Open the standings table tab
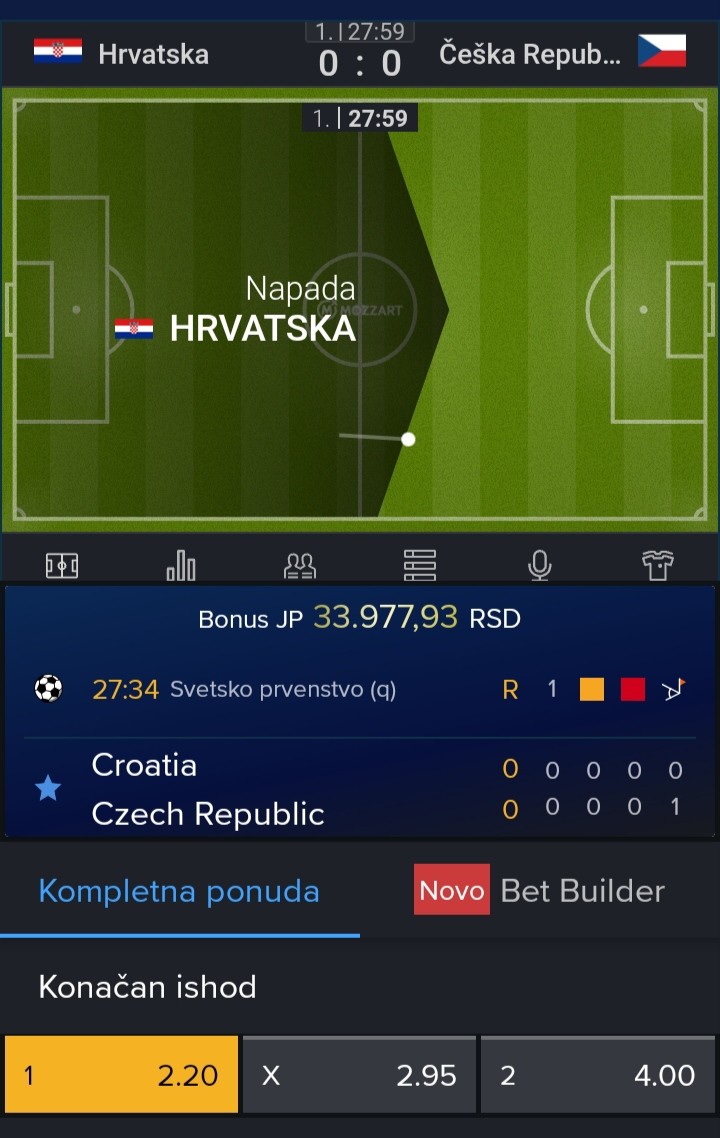720x1138 pixels. [x=420, y=566]
